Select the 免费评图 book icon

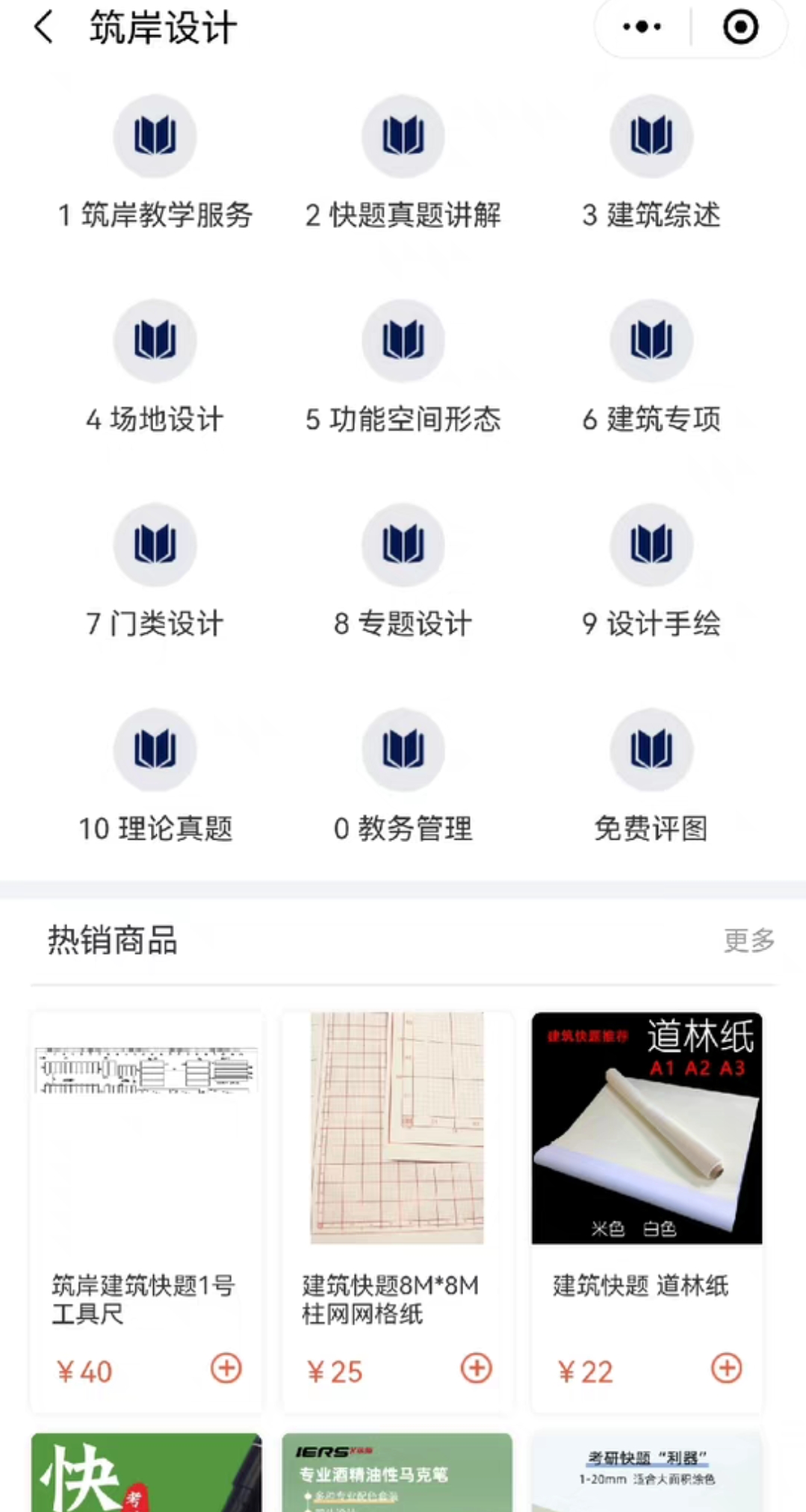pos(651,750)
